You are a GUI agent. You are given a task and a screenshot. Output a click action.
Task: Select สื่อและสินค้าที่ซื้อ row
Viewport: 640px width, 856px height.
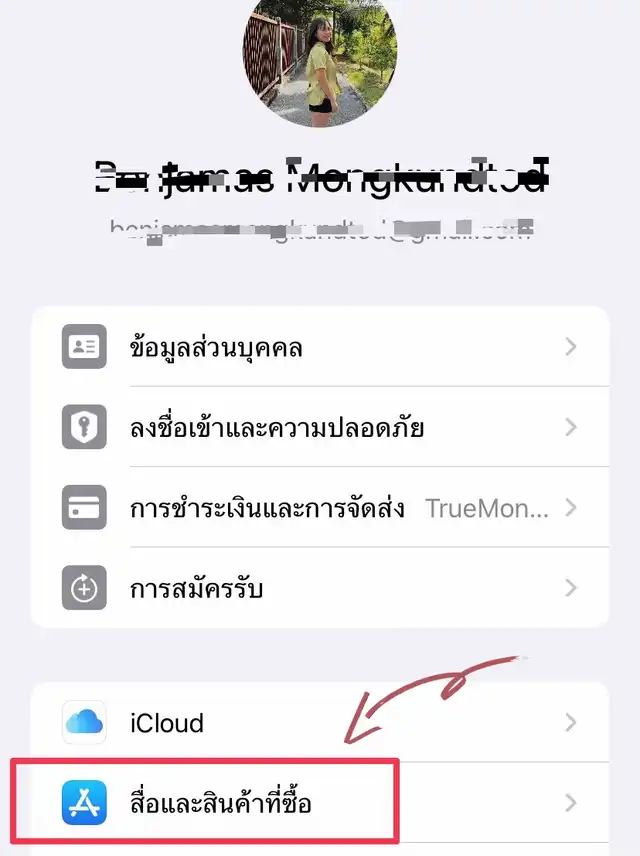coord(320,802)
